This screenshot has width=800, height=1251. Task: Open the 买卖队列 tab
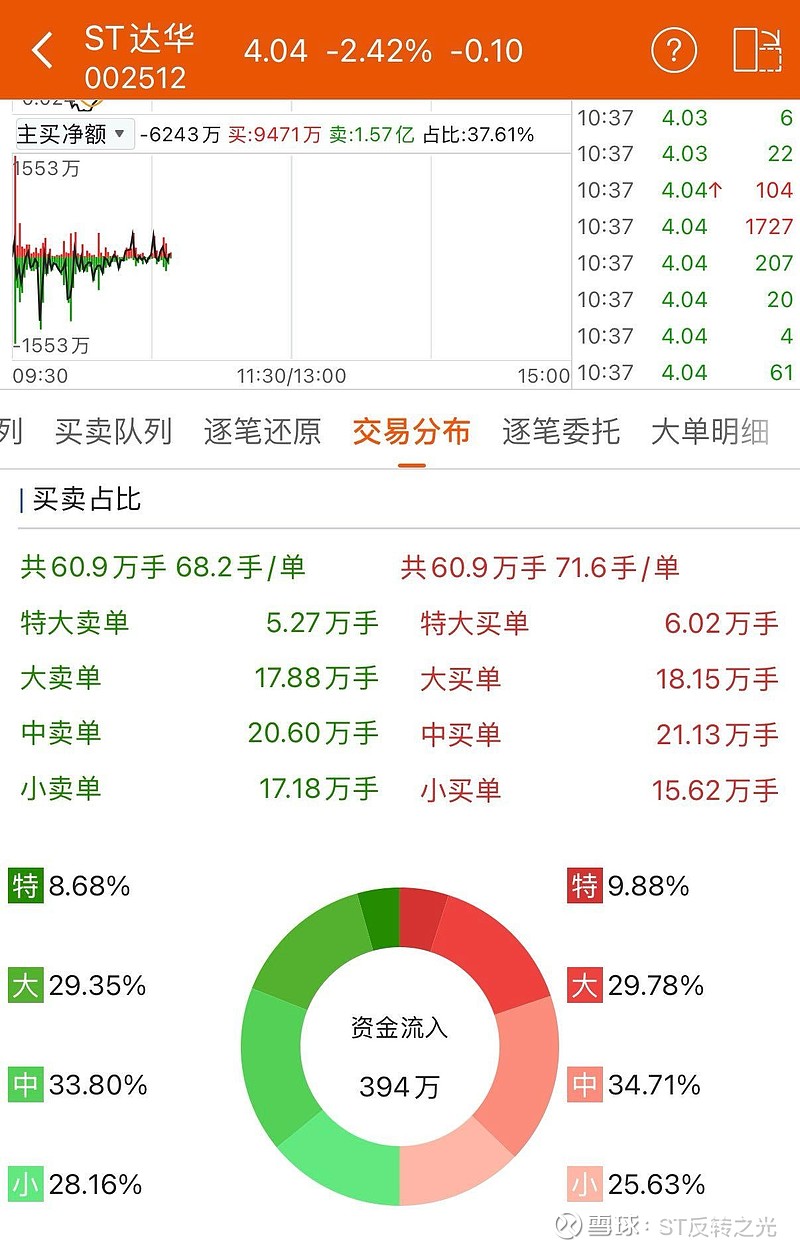115,432
